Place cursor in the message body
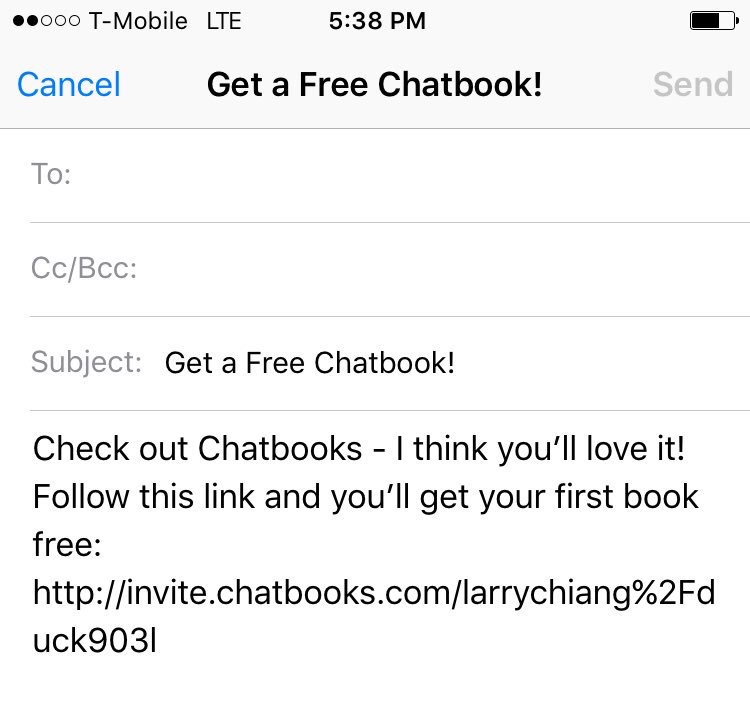Screen dimensions: 750x726 (375, 545)
